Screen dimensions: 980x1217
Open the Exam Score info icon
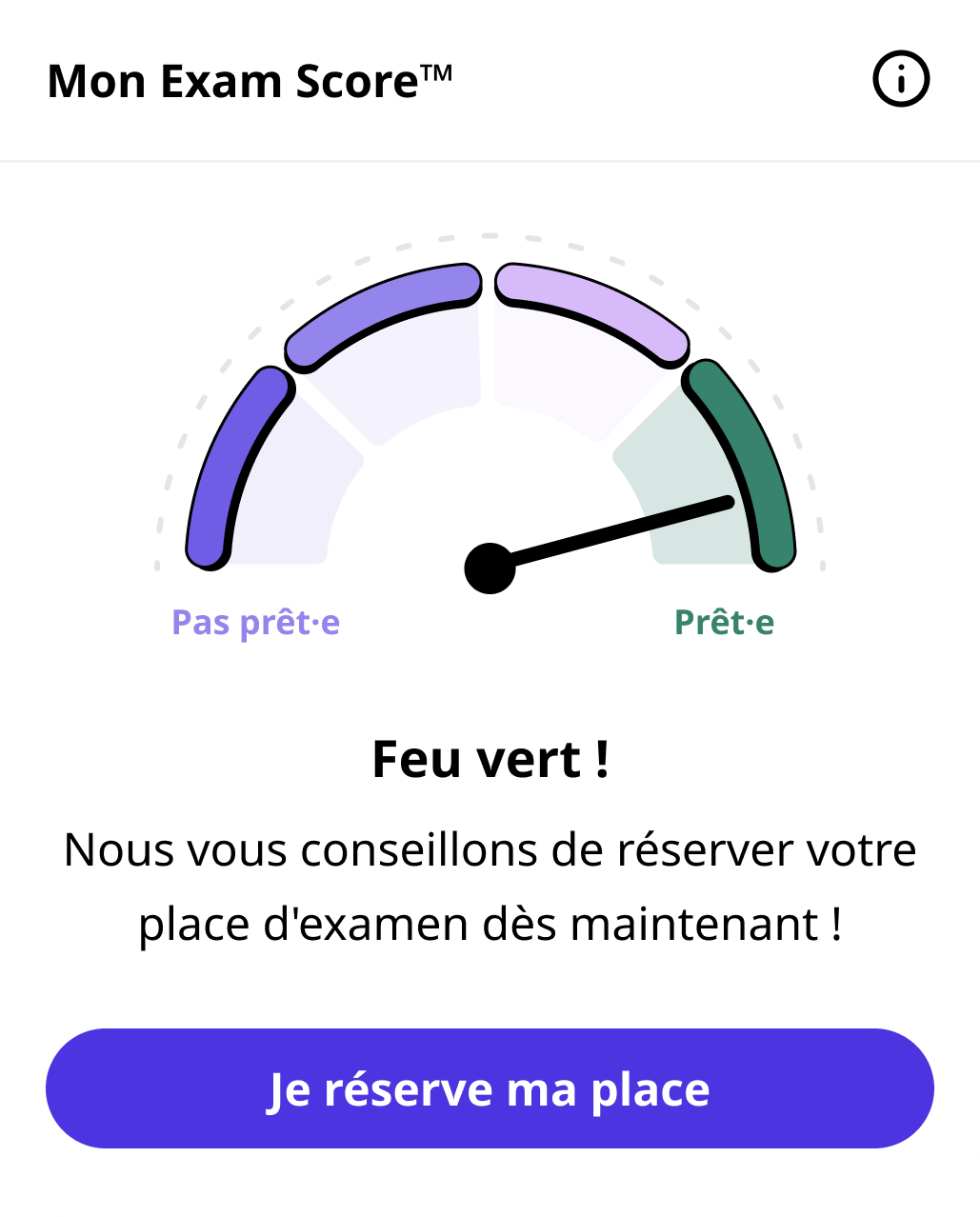[900, 80]
